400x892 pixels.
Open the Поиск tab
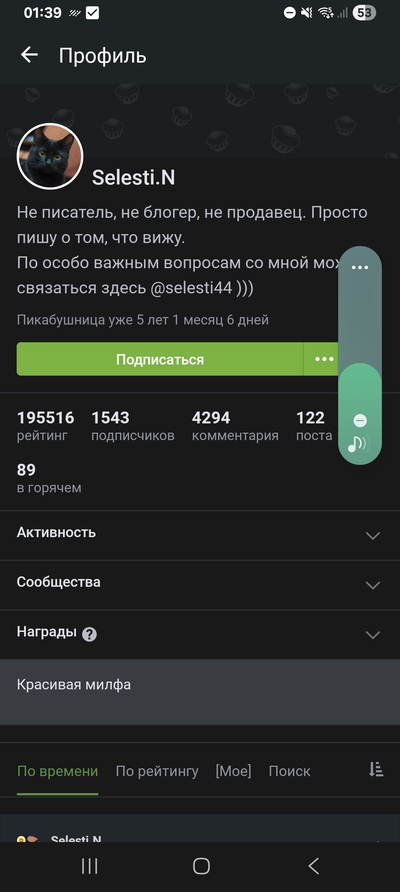click(x=290, y=771)
